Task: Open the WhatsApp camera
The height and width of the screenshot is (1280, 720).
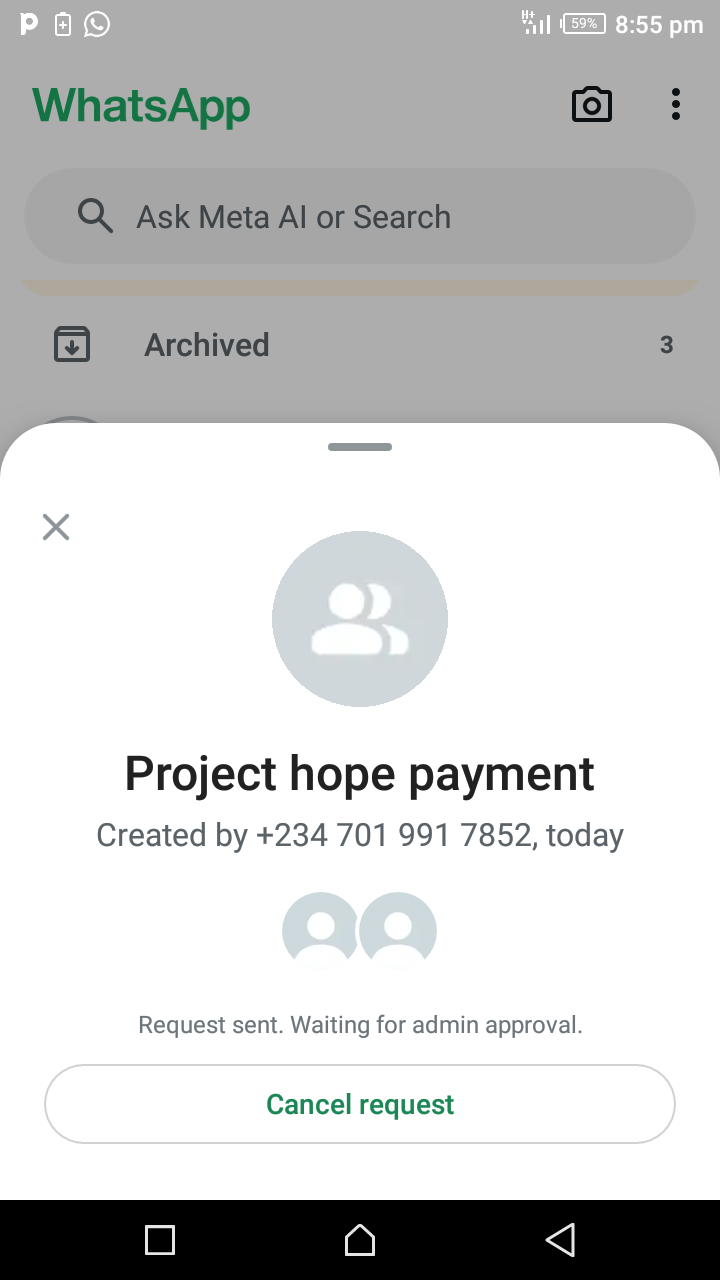Action: pos(591,105)
